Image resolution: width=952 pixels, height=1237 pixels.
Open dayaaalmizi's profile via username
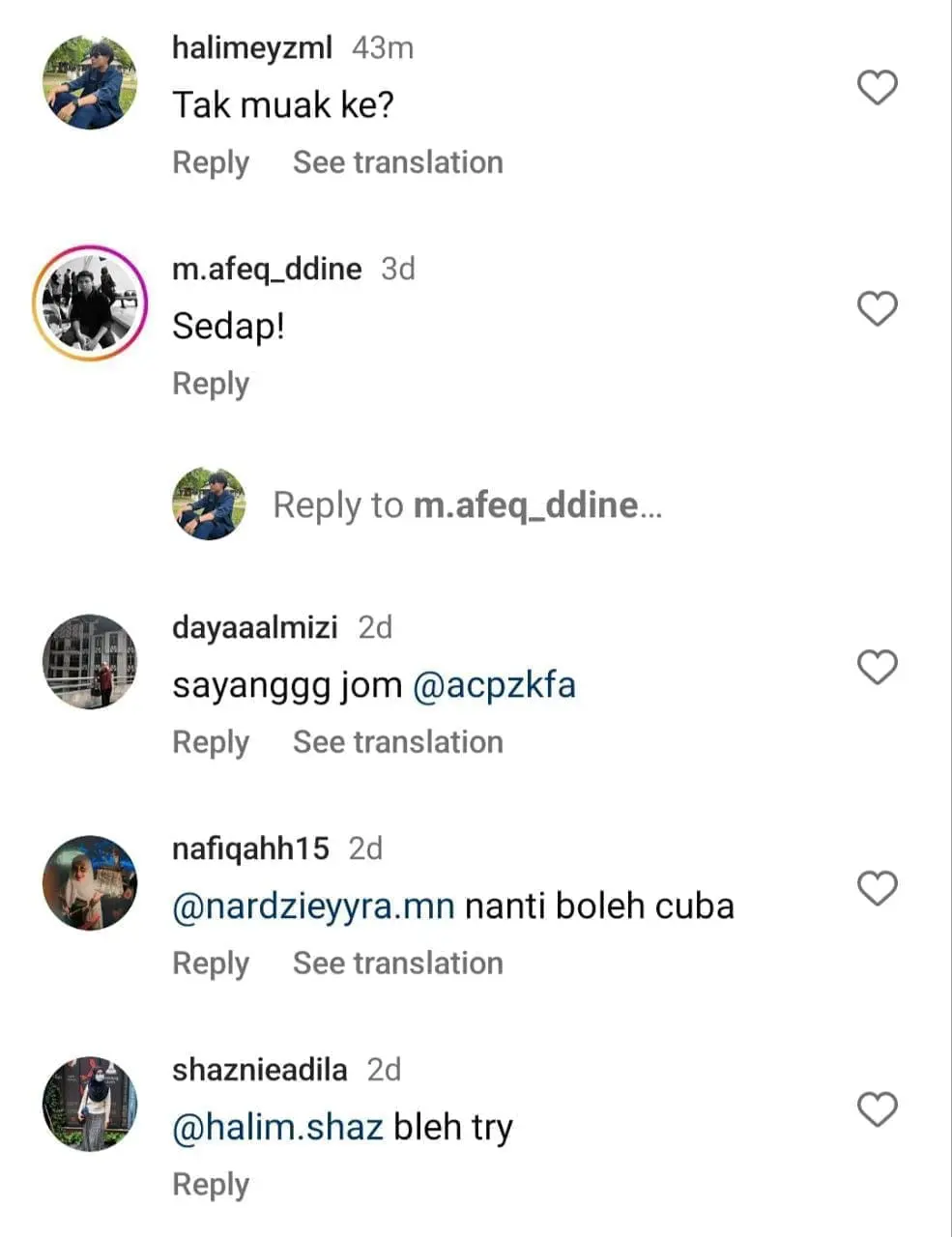[x=255, y=628]
